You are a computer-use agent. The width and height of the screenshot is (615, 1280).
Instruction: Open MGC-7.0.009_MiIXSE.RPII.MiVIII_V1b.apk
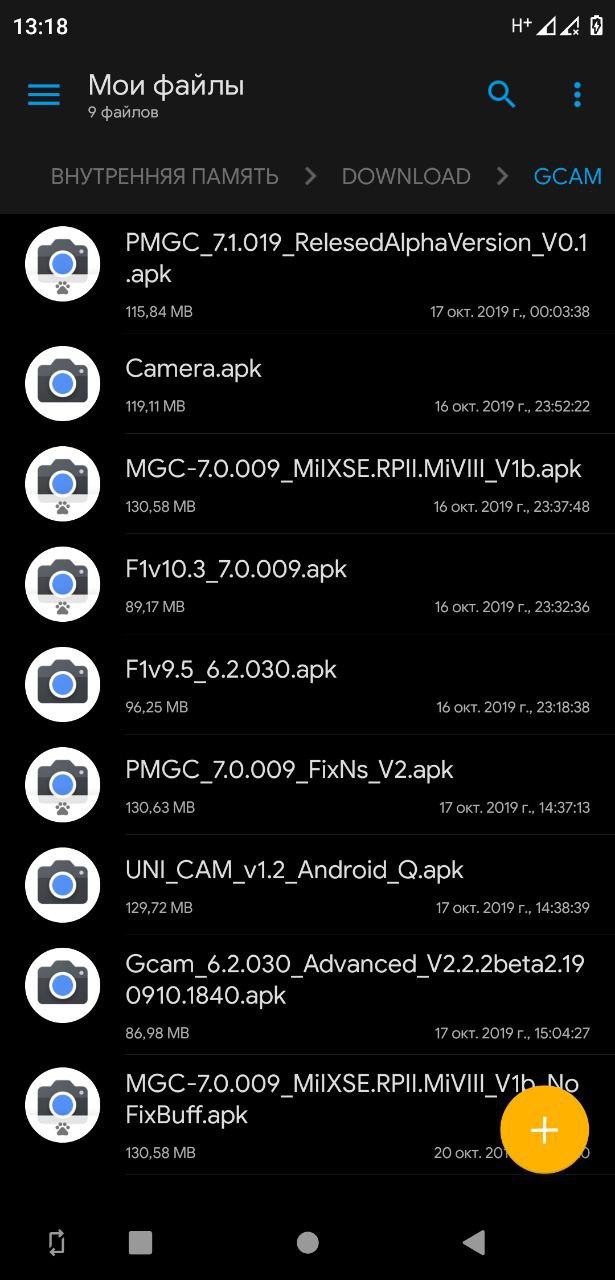point(307,484)
